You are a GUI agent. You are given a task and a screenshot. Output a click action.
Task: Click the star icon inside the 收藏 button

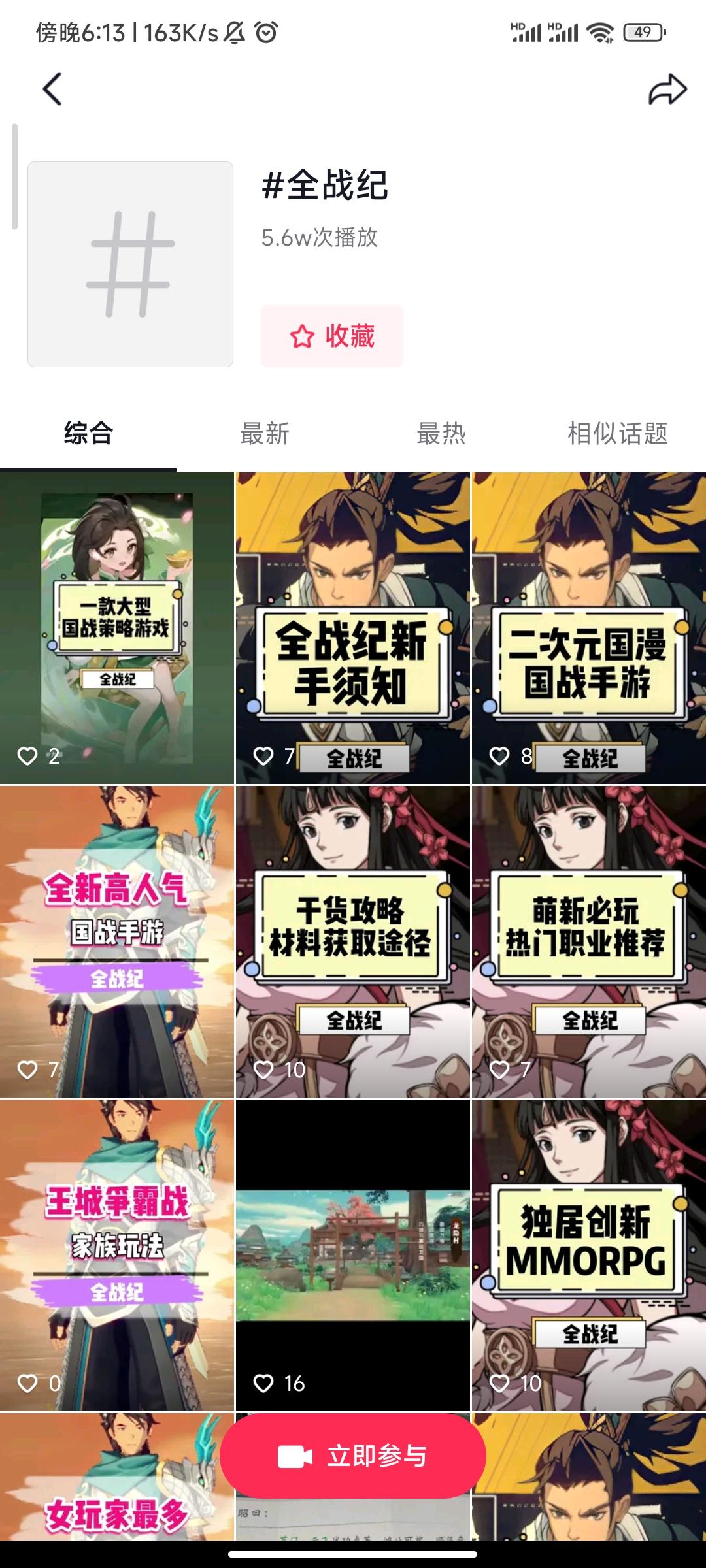pyautogui.click(x=300, y=336)
